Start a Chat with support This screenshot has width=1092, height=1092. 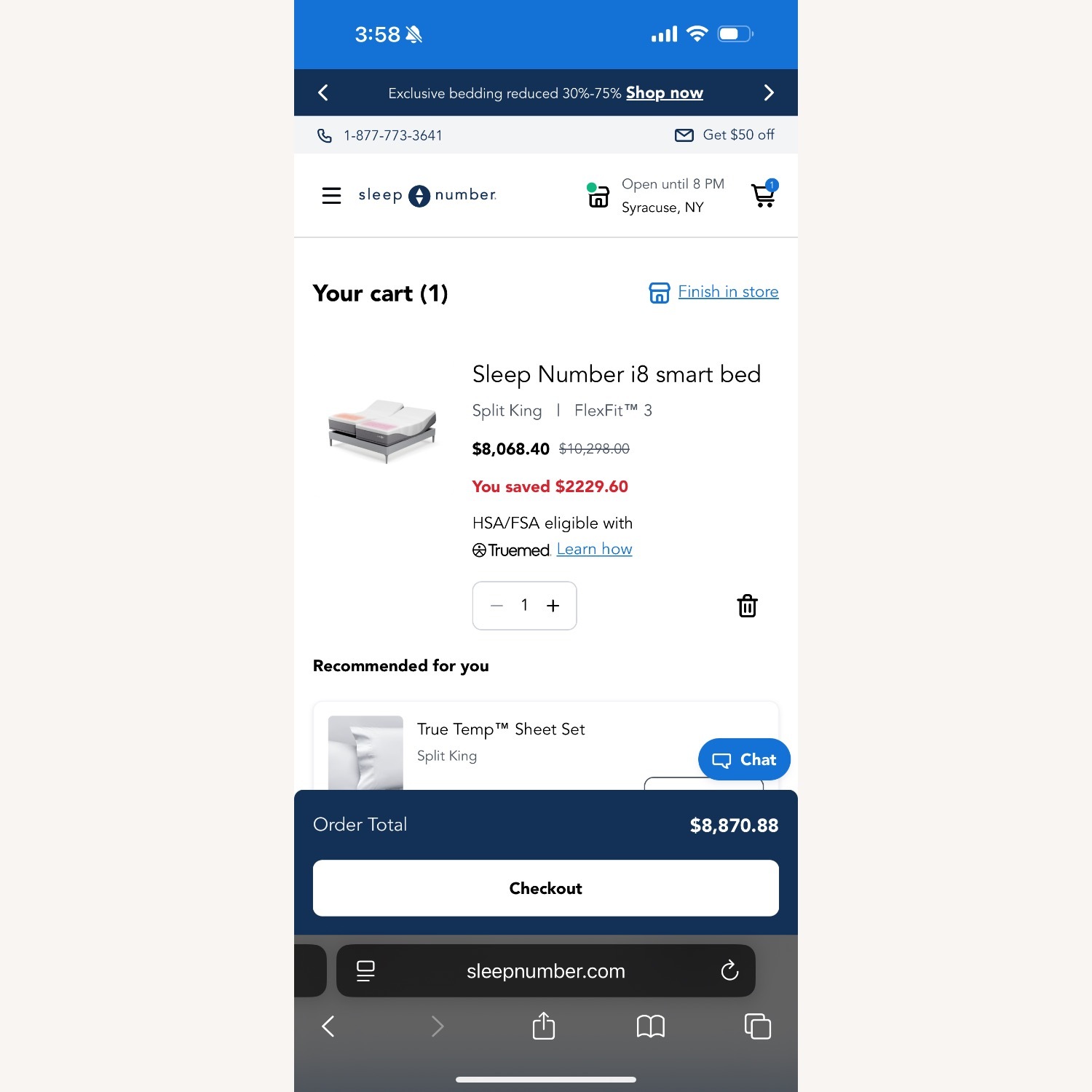pyautogui.click(x=744, y=760)
